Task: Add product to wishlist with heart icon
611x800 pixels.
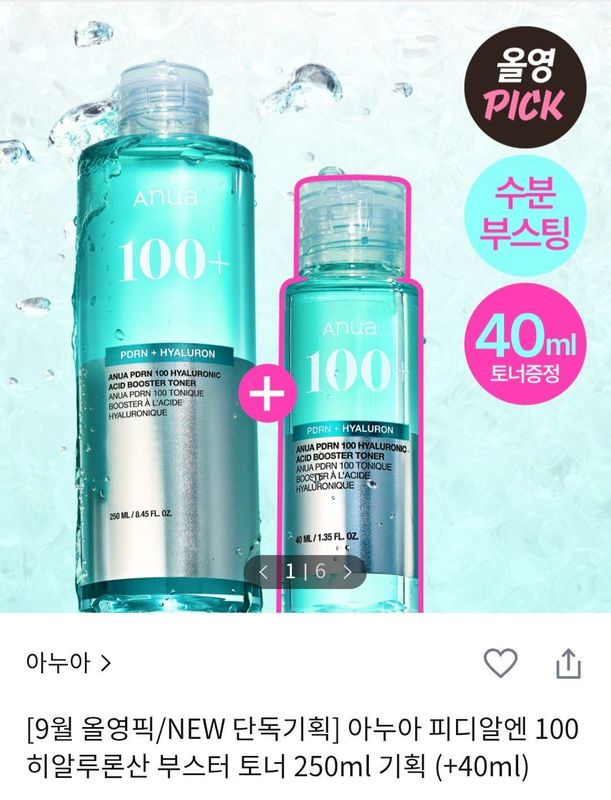Action: [x=500, y=662]
